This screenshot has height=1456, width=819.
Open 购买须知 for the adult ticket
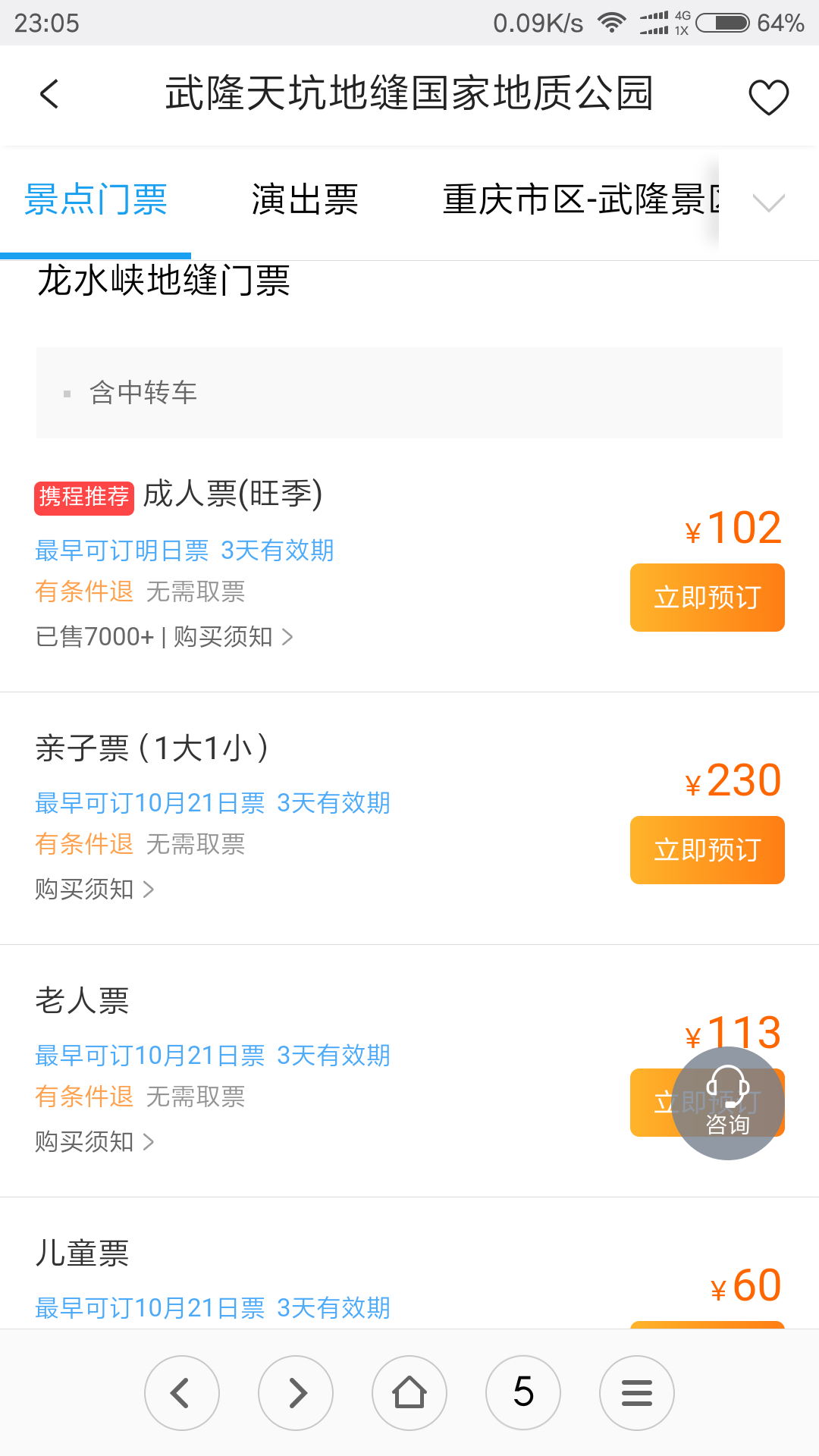(234, 637)
